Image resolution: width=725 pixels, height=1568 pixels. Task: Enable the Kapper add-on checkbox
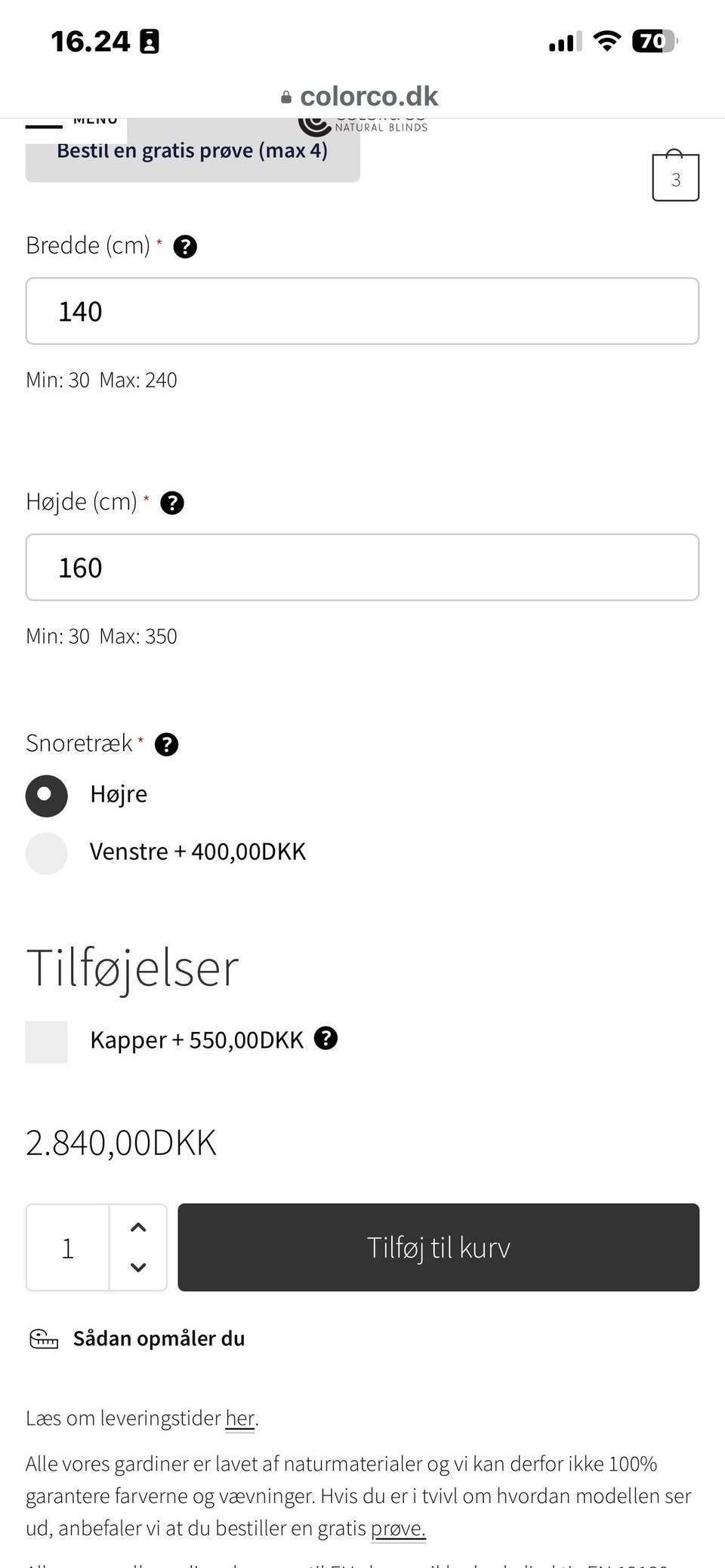coord(46,1040)
